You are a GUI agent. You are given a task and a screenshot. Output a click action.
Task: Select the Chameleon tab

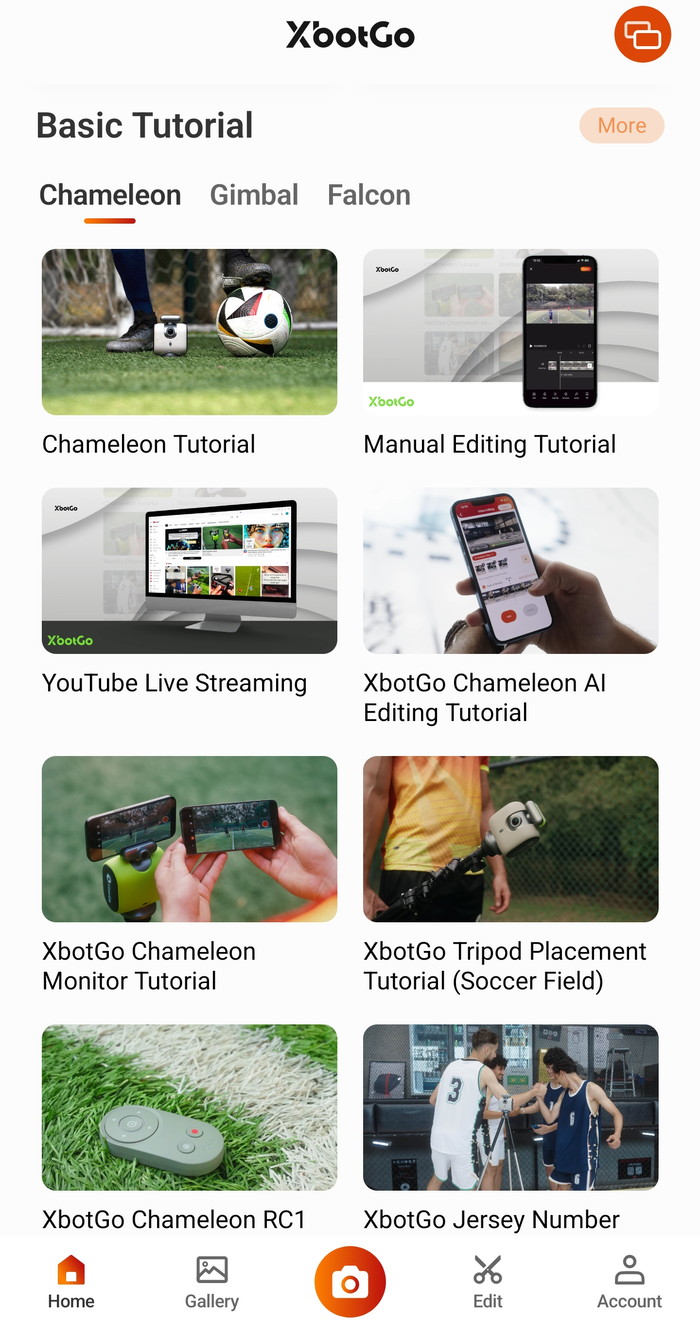tap(110, 195)
